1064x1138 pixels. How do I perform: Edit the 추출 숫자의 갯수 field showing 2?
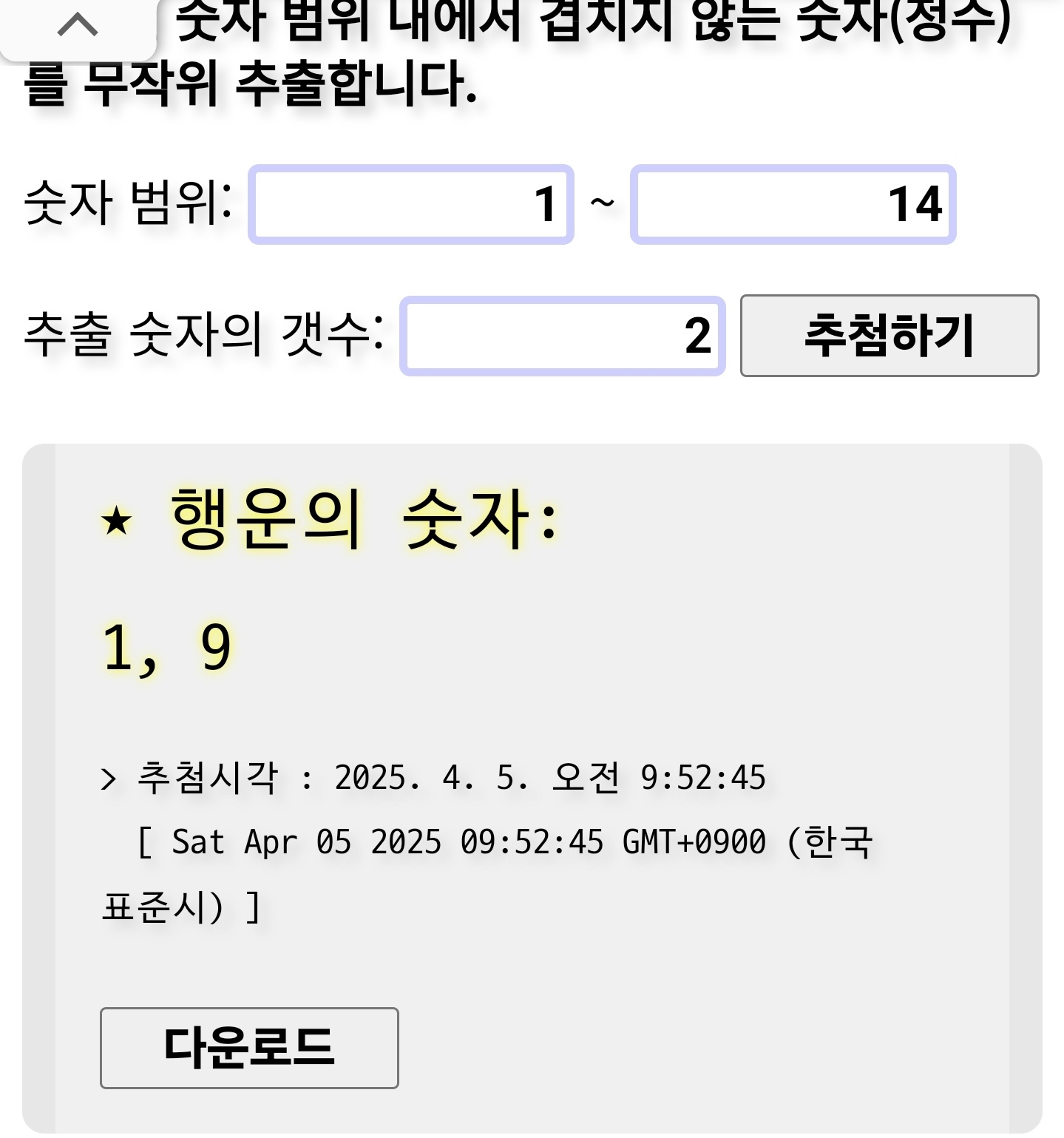coord(562,336)
